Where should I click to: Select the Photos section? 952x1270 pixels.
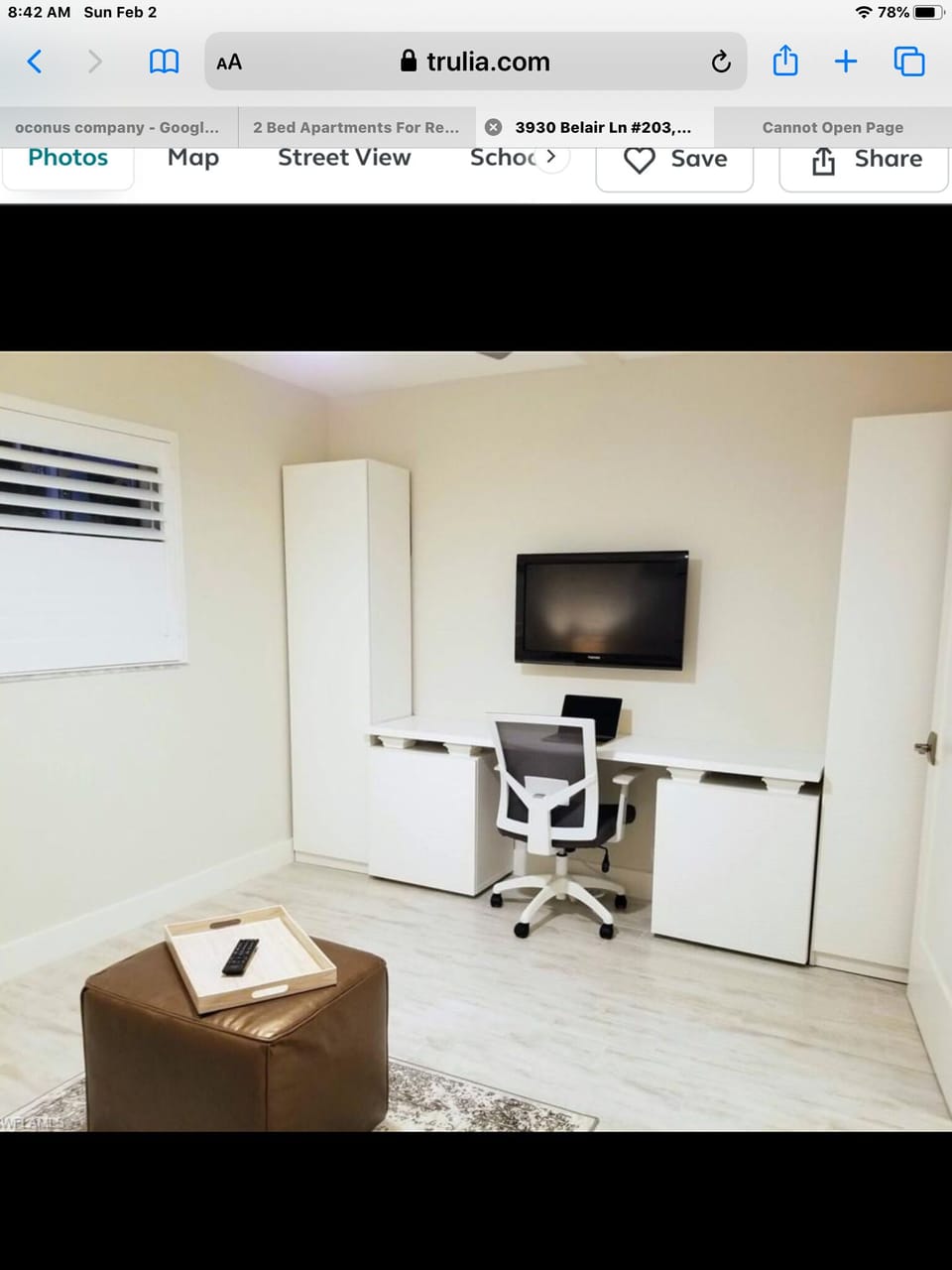tap(67, 159)
